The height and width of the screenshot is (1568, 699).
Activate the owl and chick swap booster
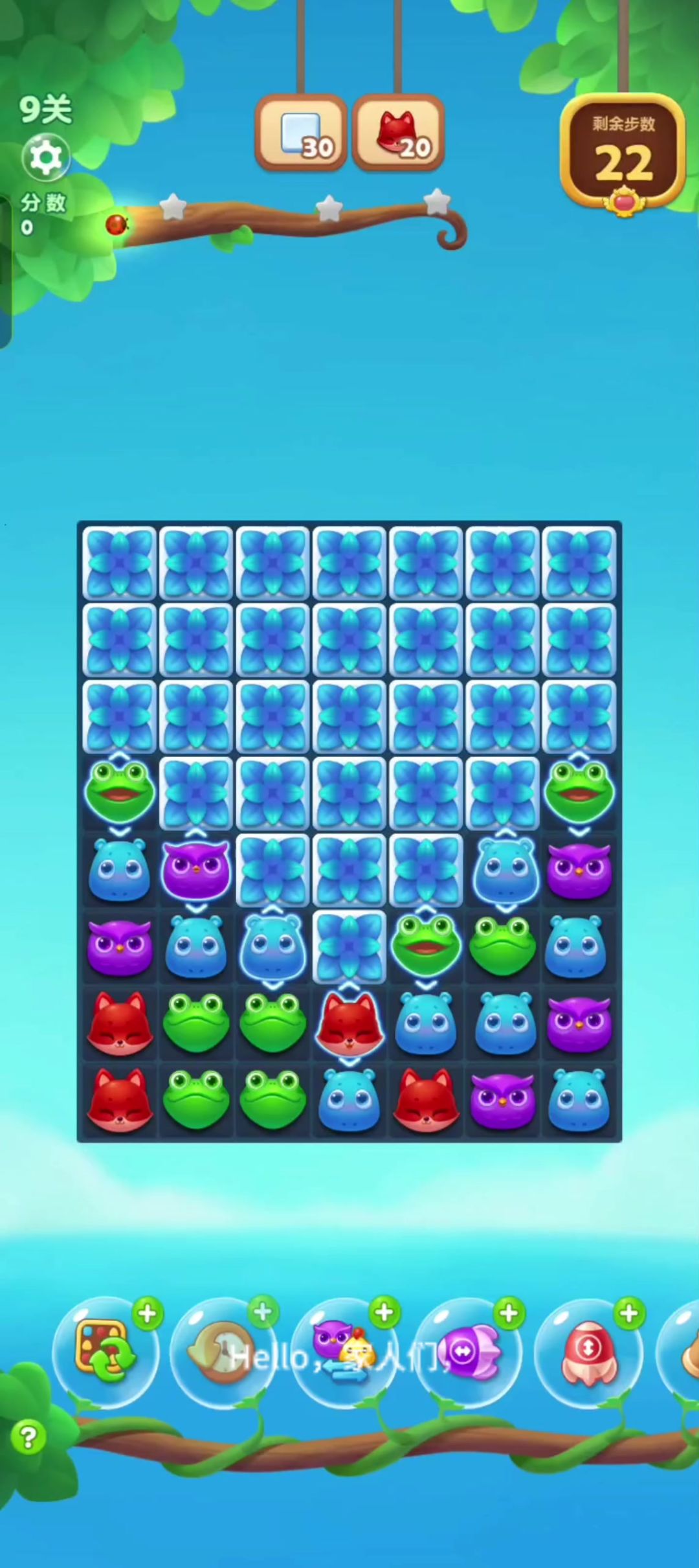click(344, 1351)
